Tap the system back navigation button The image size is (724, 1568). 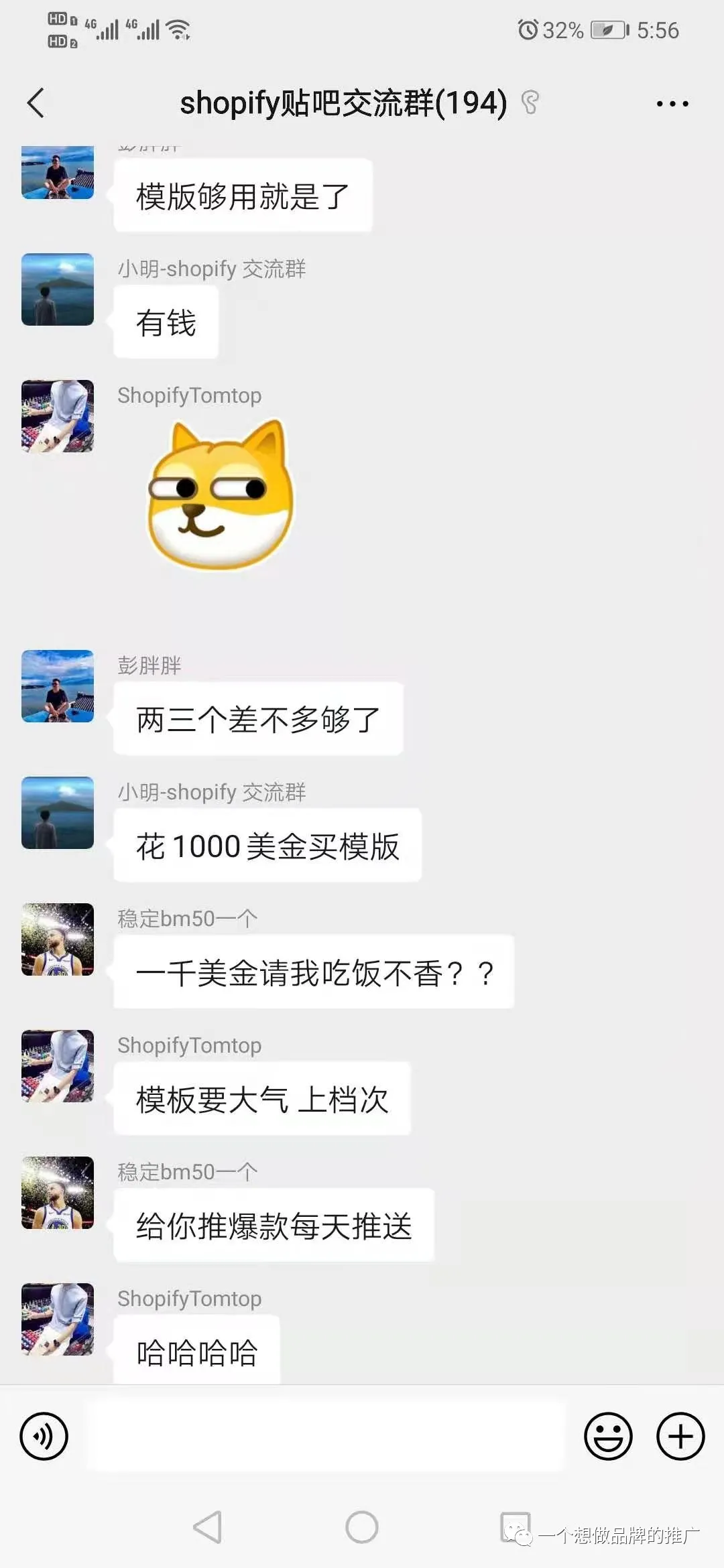tap(208, 1528)
